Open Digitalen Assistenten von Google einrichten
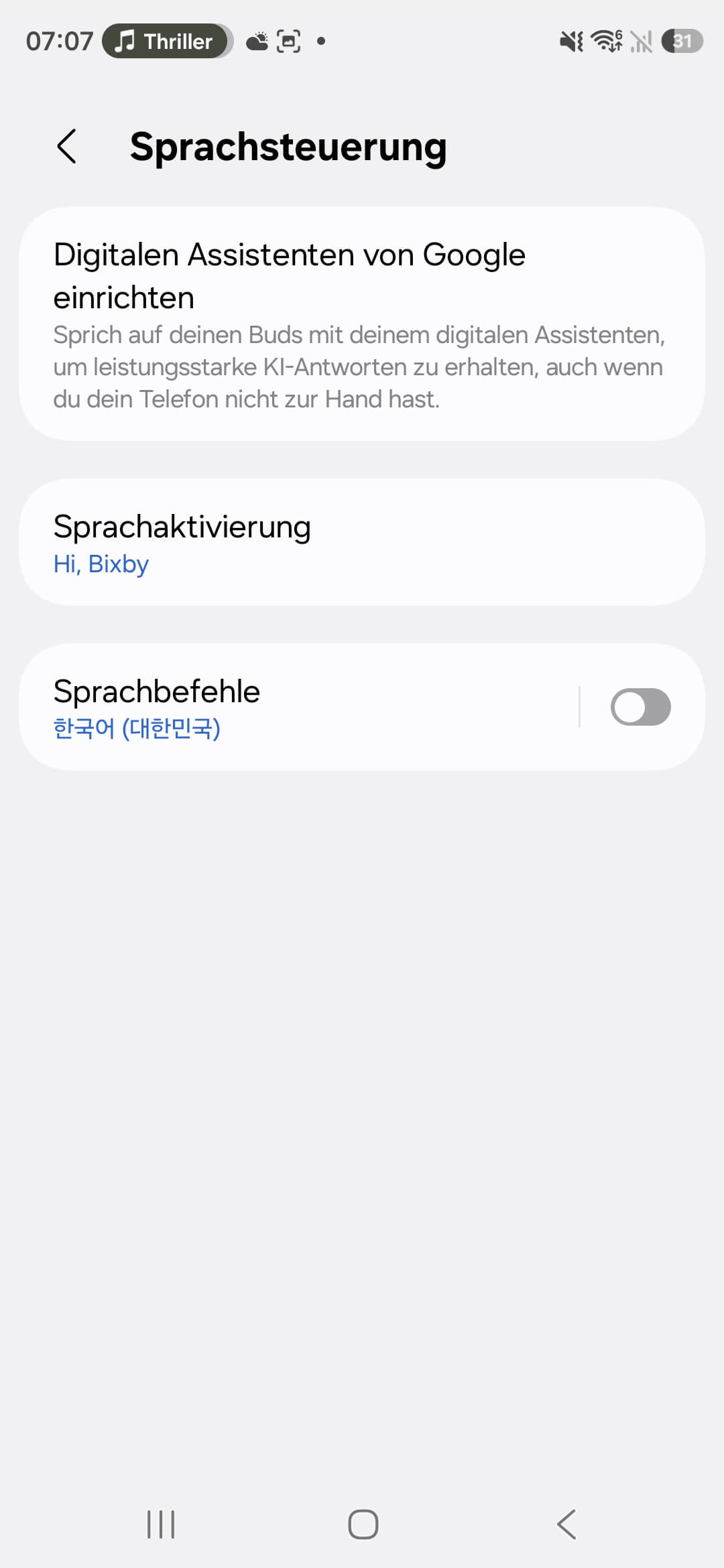724x1568 pixels. tap(362, 324)
